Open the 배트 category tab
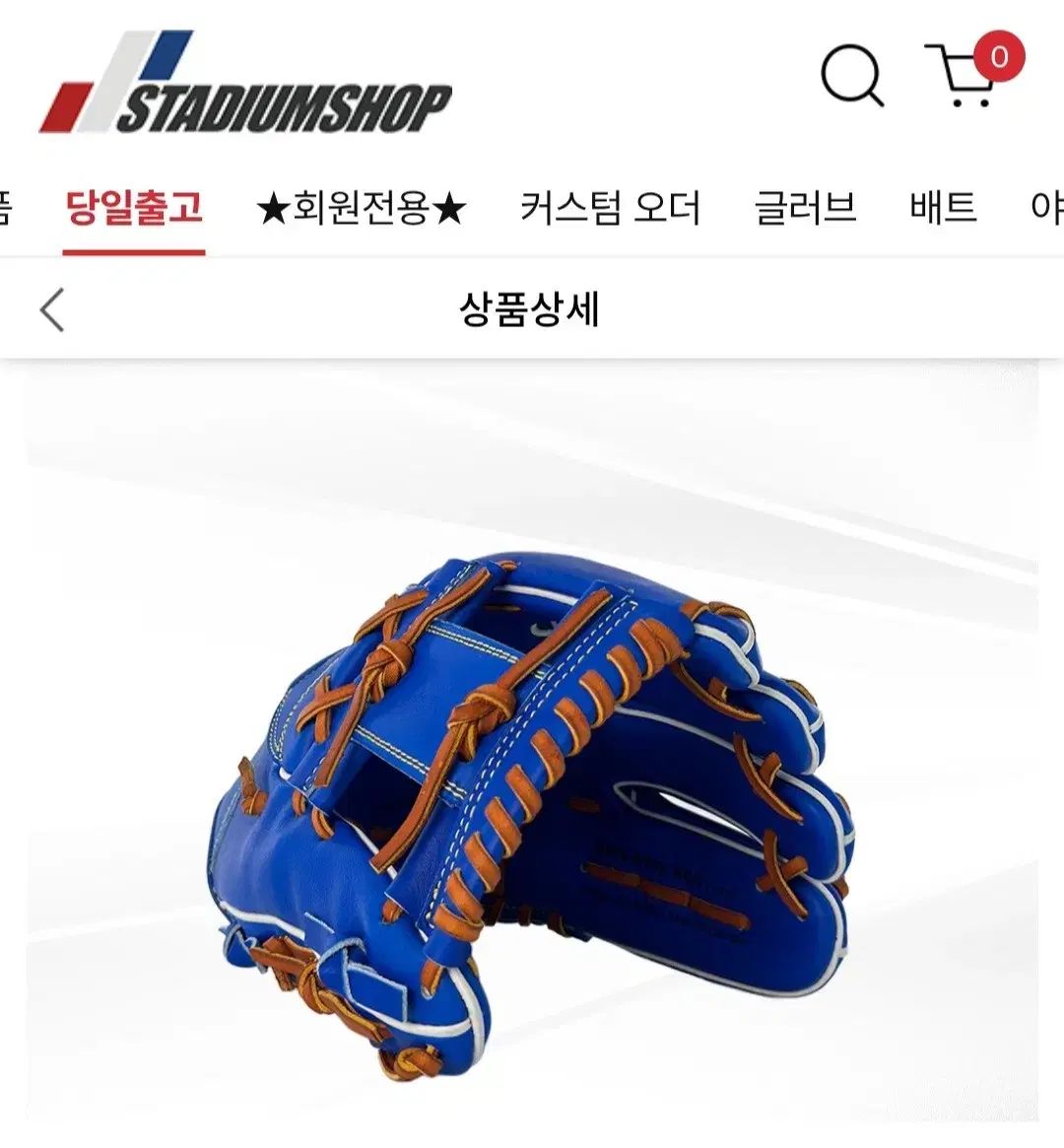1064x1148 pixels. [x=943, y=209]
